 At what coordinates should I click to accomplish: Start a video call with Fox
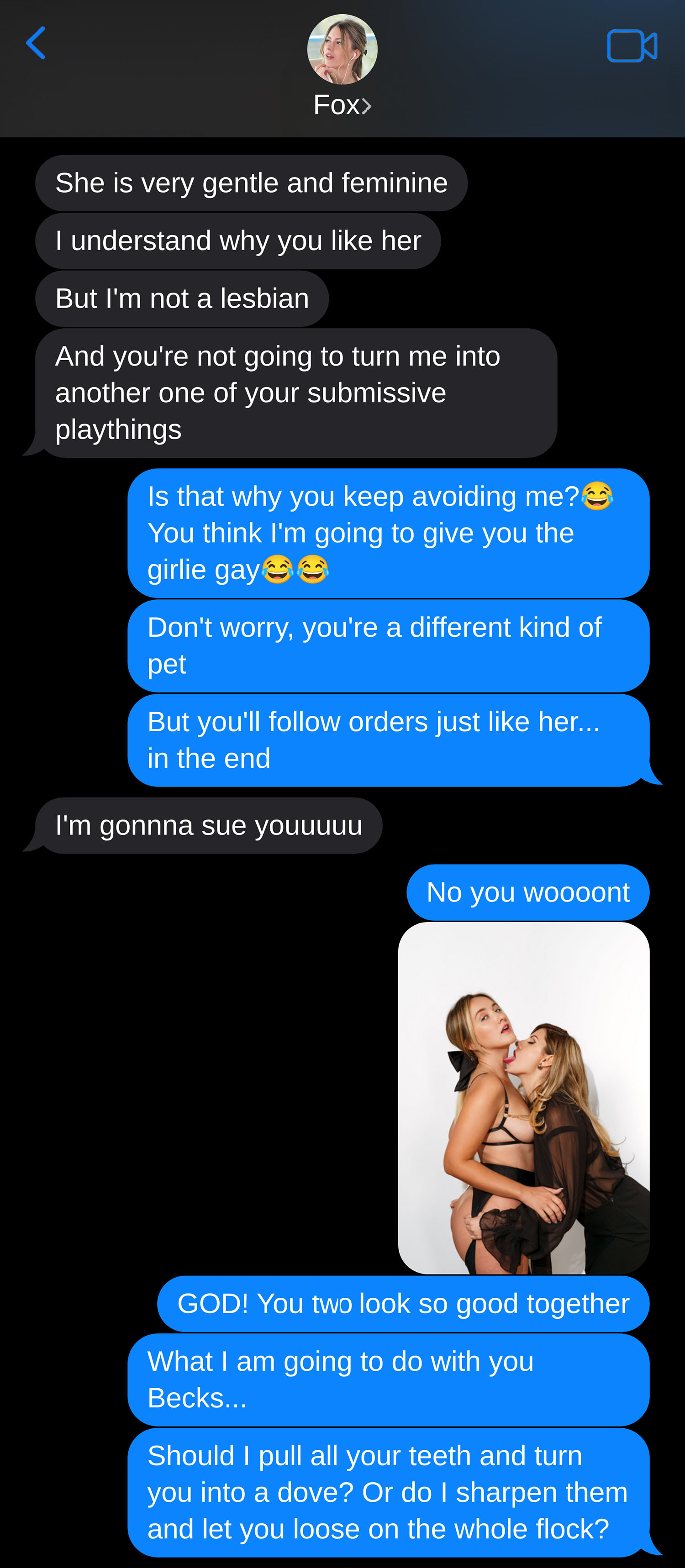coord(632,46)
